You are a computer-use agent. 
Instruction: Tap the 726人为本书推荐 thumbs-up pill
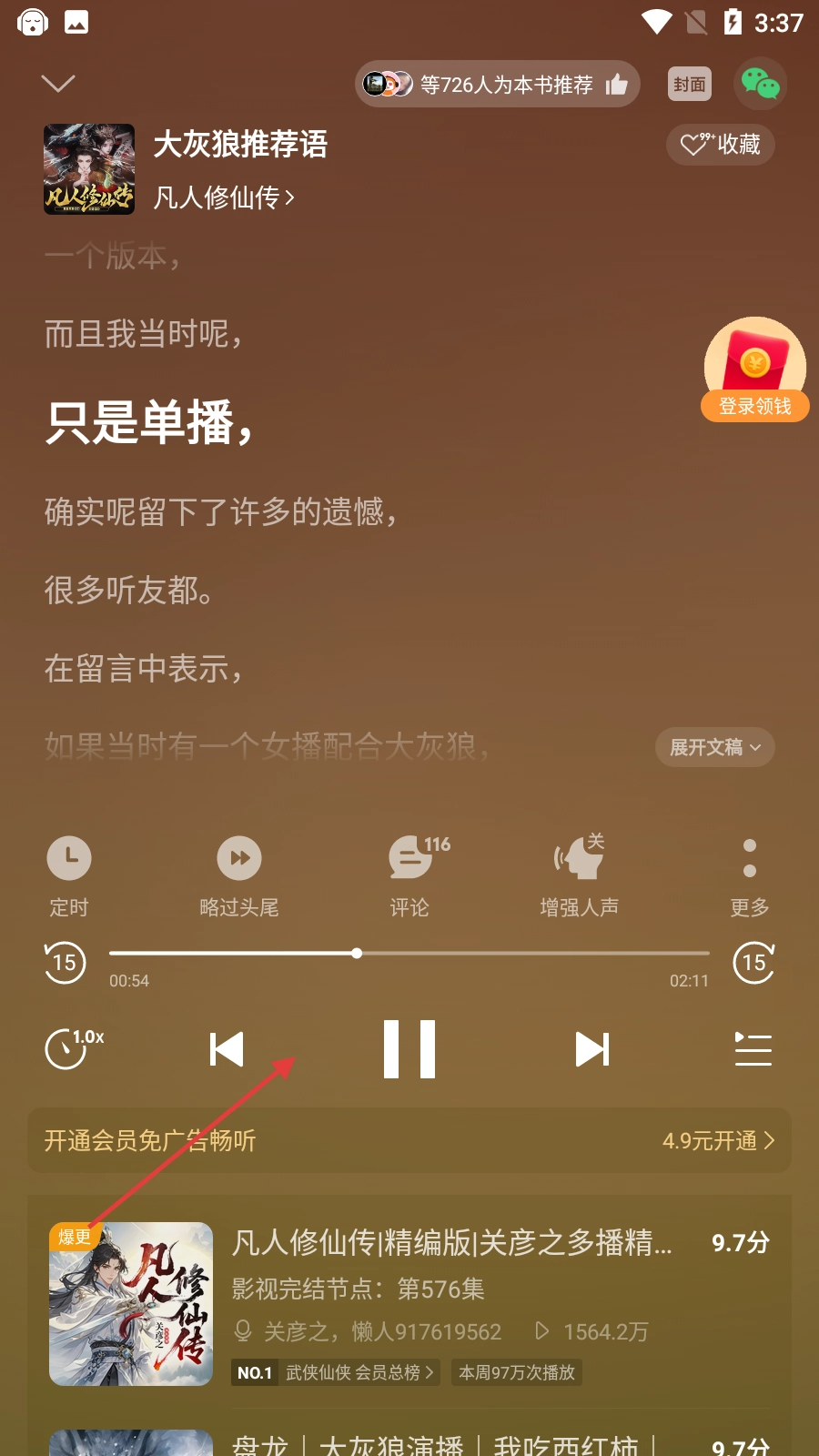[498, 85]
